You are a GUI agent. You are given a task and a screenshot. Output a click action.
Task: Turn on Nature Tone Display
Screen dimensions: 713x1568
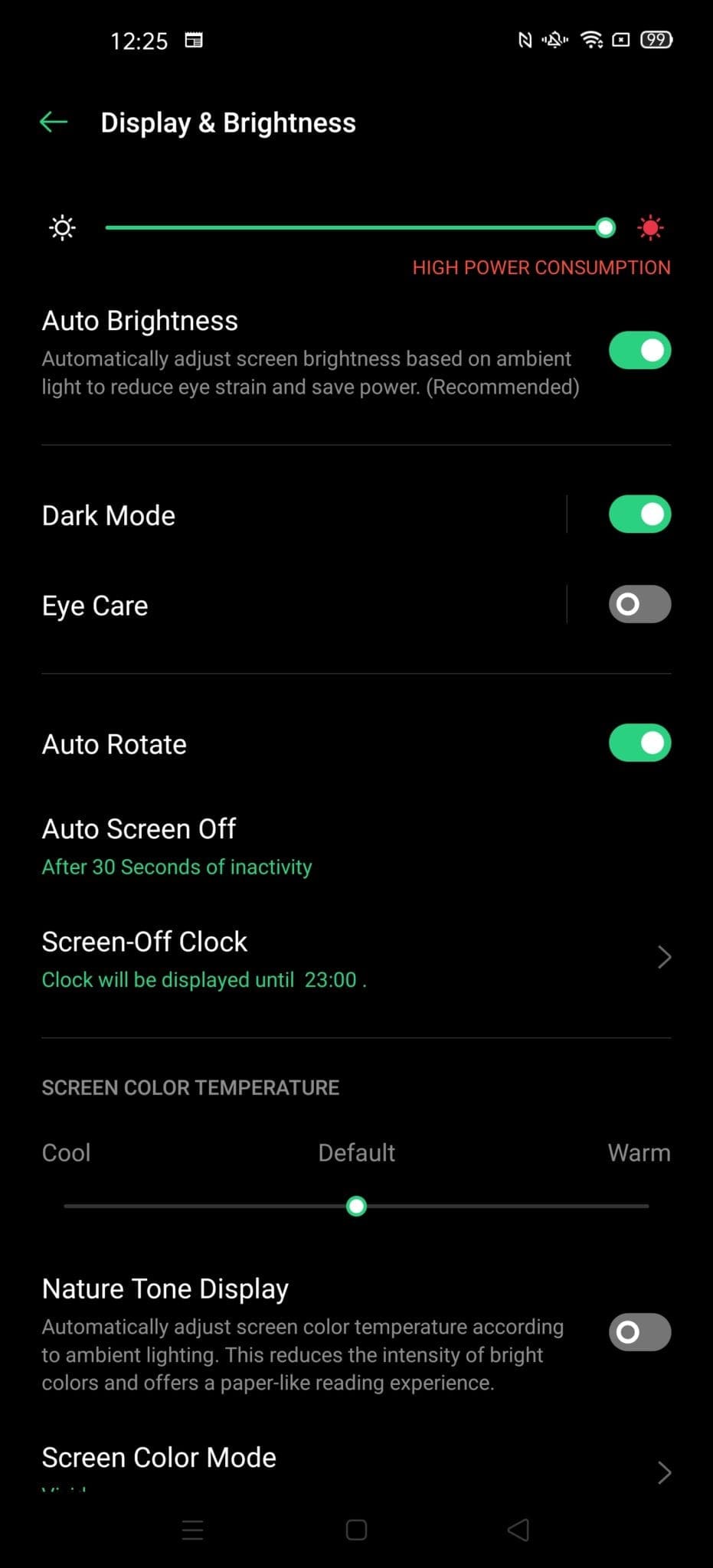click(639, 1332)
